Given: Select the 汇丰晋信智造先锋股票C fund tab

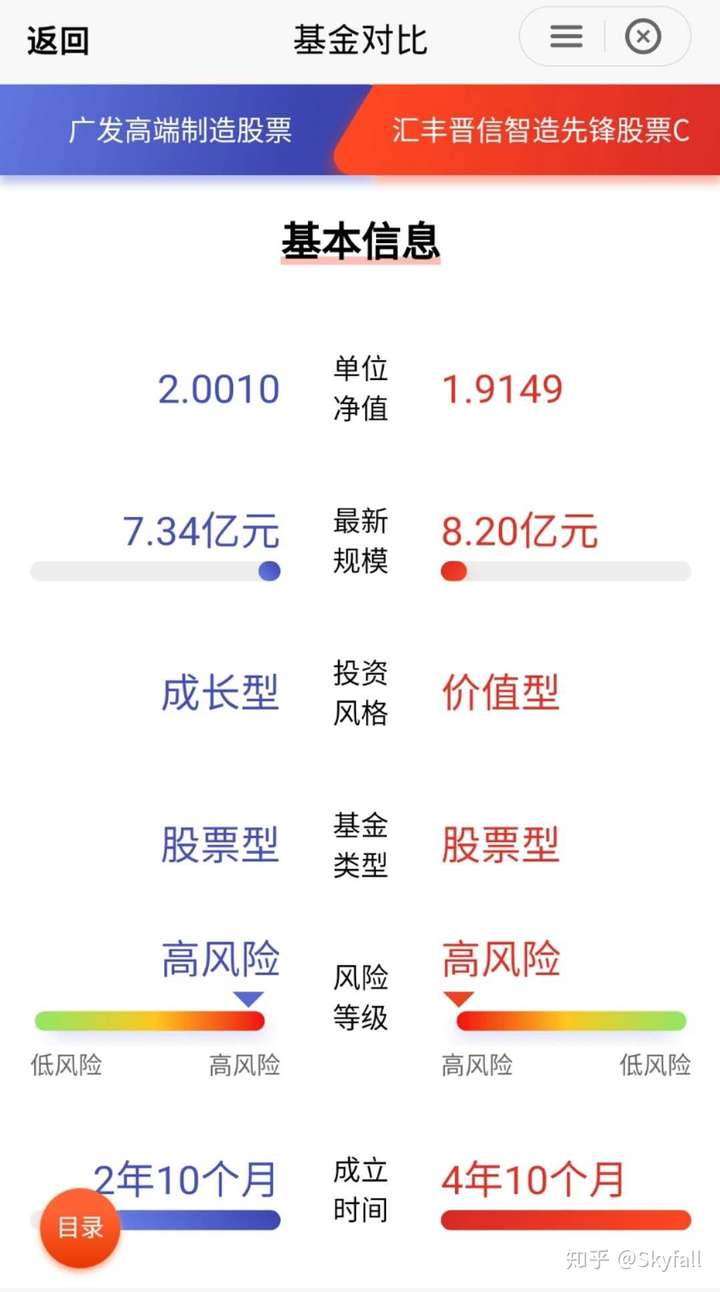Looking at the screenshot, I should pyautogui.click(x=540, y=131).
